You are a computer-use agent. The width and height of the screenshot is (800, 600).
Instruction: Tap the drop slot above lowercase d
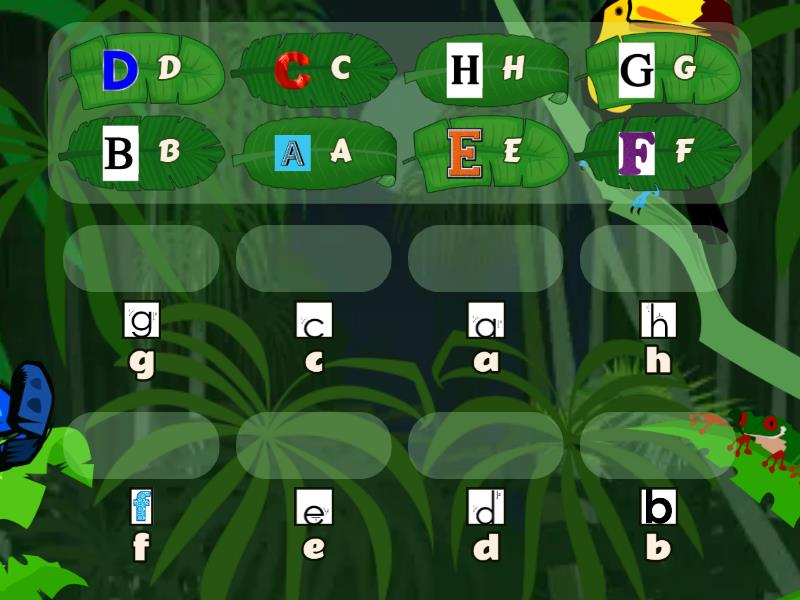coord(485,445)
